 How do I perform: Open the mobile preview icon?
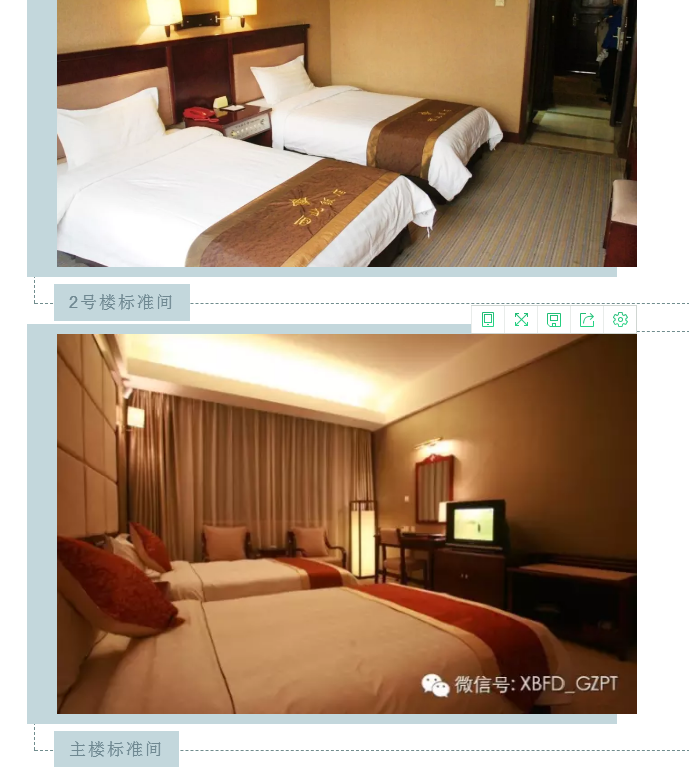488,319
